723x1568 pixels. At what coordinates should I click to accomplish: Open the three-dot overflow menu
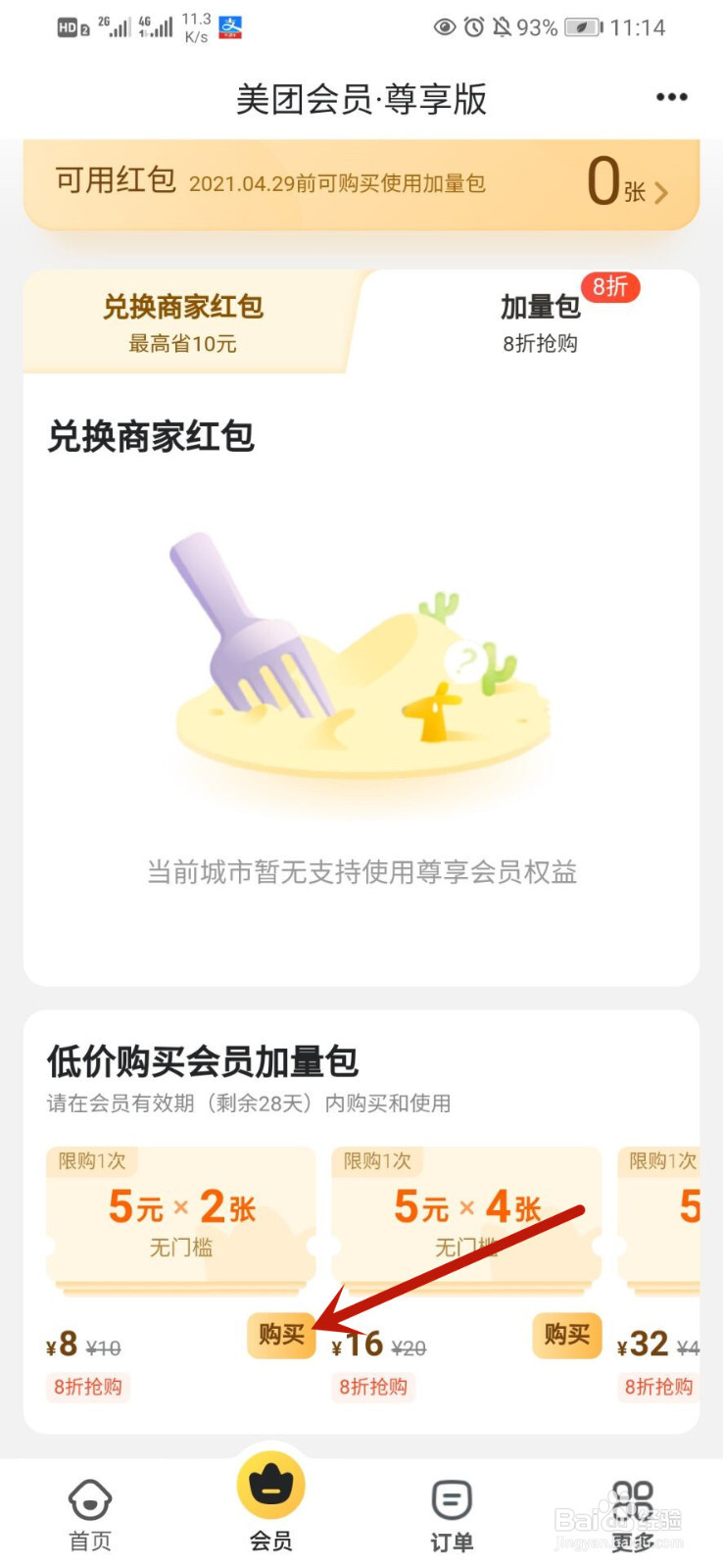[x=671, y=97]
